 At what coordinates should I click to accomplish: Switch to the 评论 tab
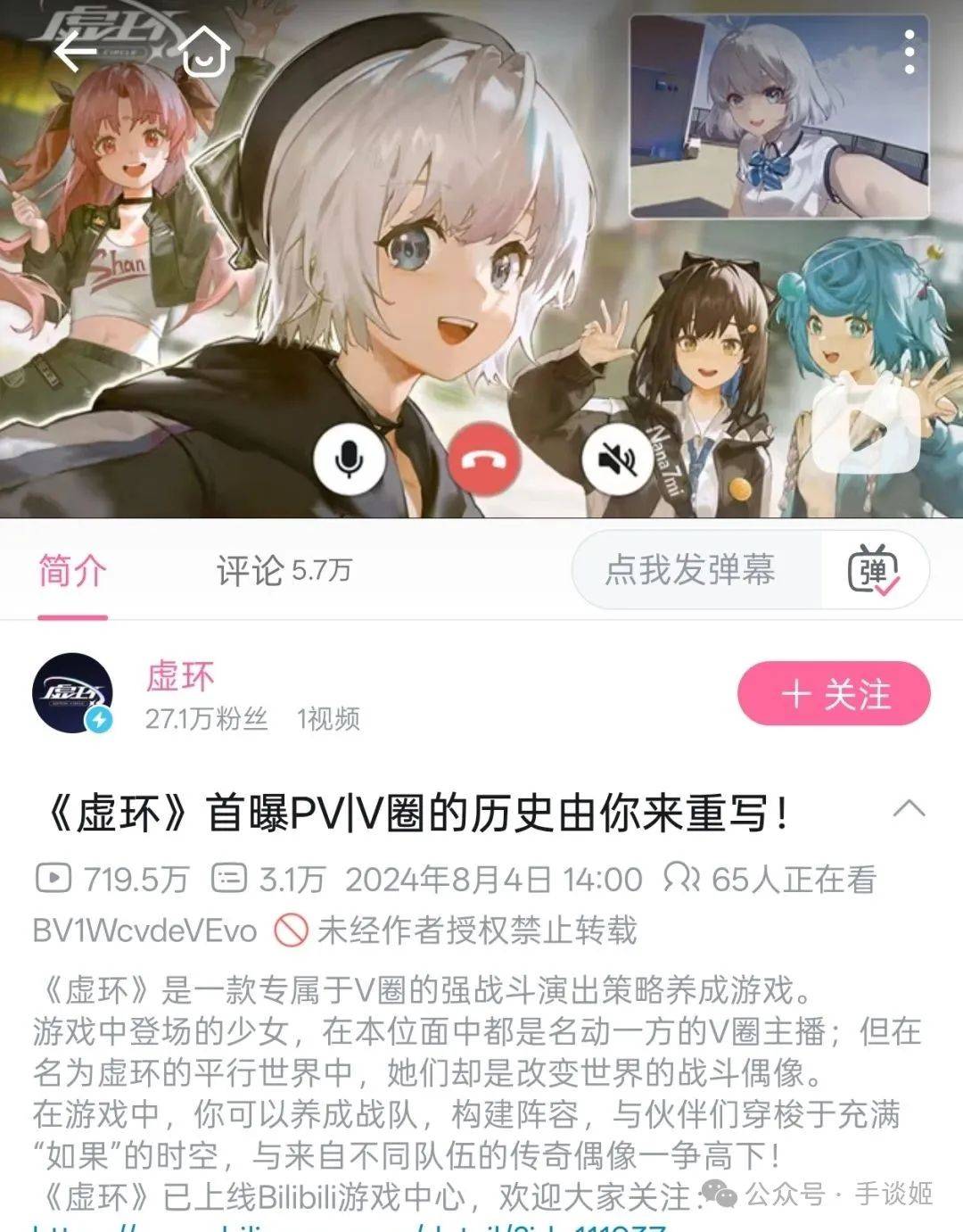click(x=284, y=570)
